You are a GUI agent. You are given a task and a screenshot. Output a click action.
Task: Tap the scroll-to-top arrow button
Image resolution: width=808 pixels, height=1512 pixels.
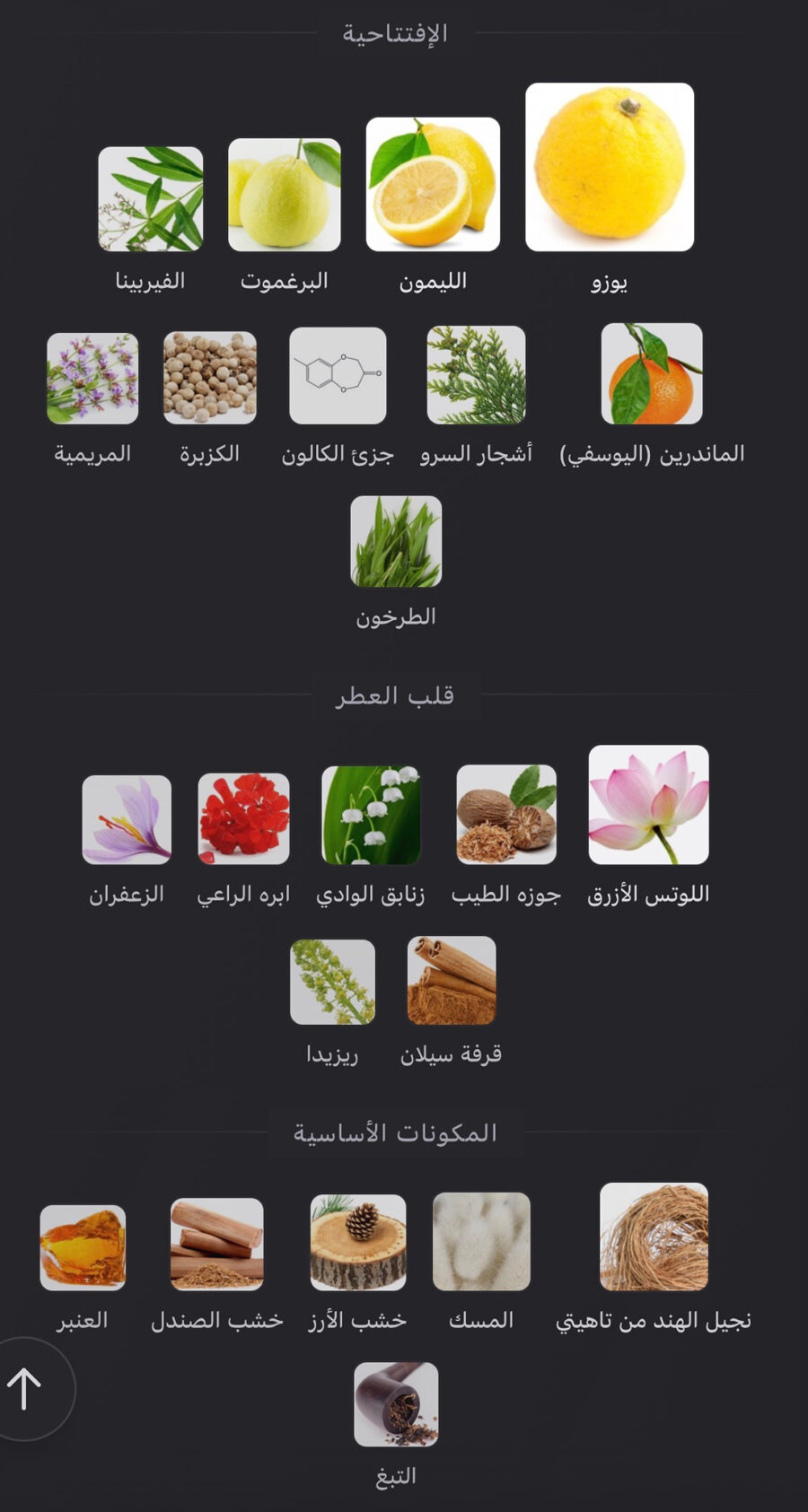pos(25,1388)
